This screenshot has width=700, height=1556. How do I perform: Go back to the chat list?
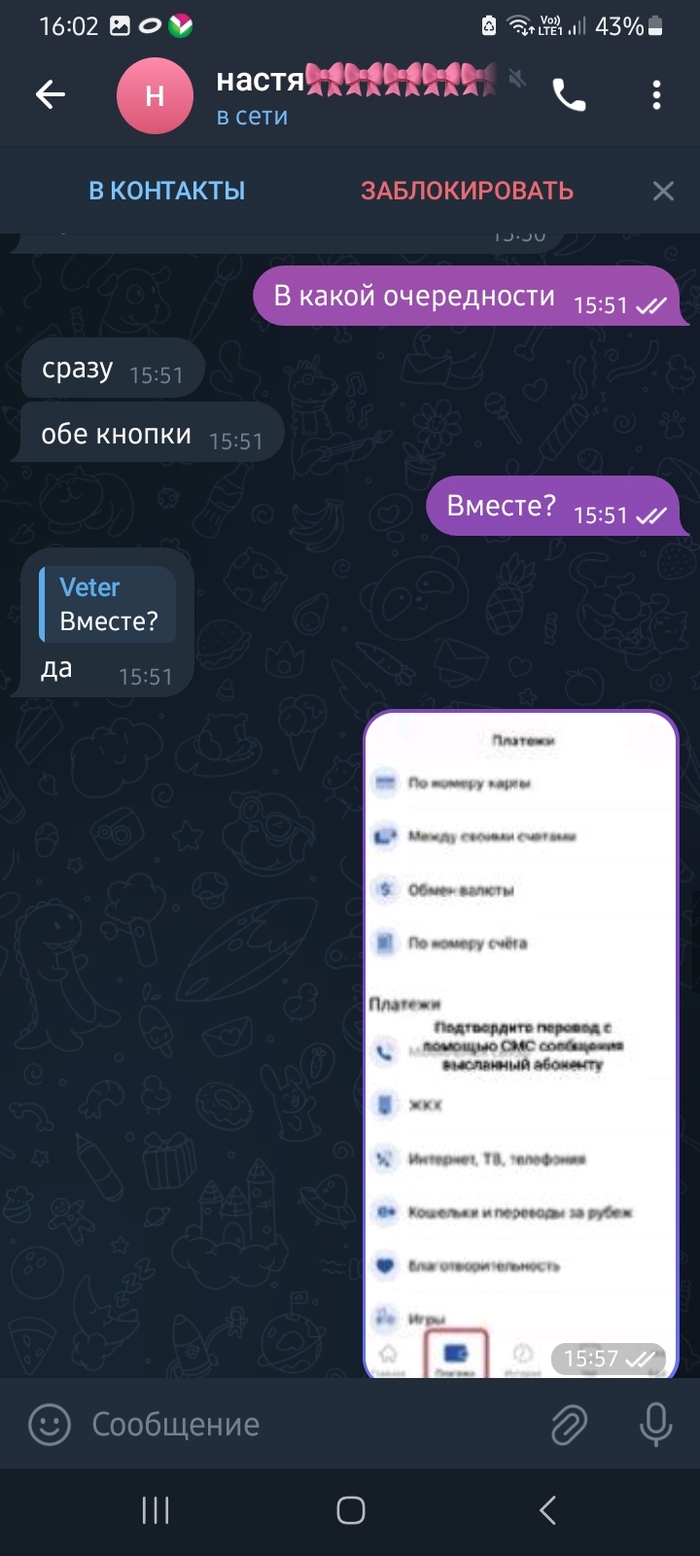(x=50, y=95)
